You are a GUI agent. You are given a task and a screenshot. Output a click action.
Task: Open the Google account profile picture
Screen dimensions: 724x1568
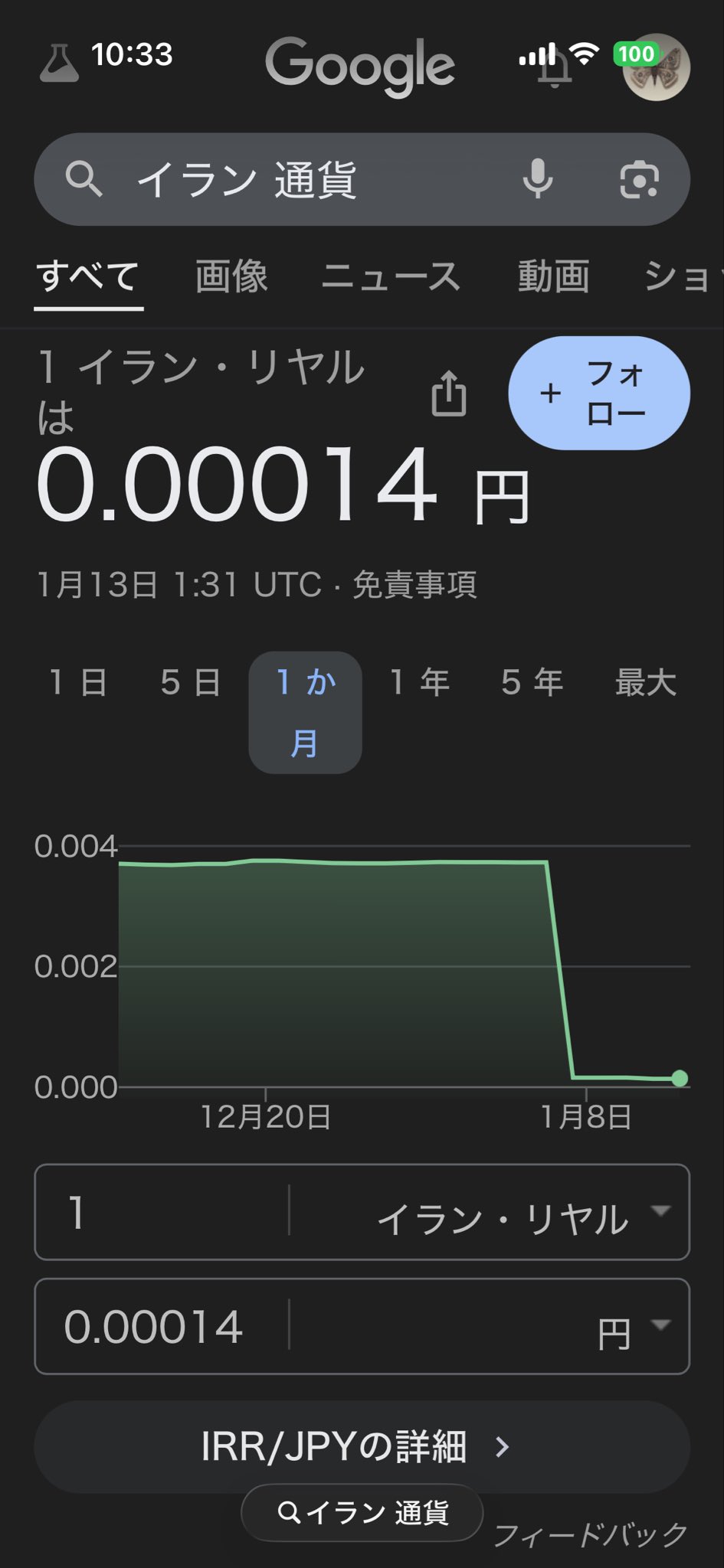coord(656,67)
